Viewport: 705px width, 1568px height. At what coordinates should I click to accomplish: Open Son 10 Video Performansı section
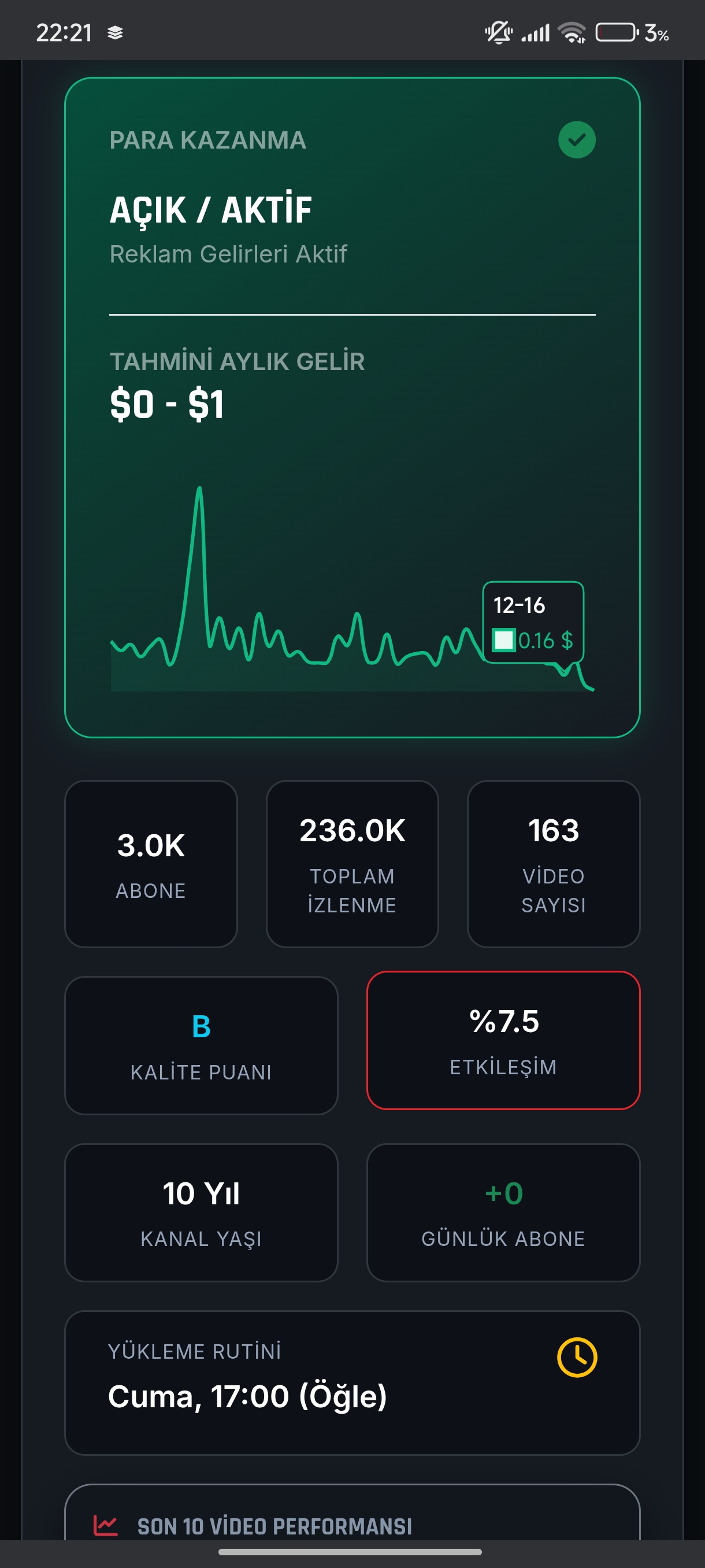pyautogui.click(x=352, y=1513)
